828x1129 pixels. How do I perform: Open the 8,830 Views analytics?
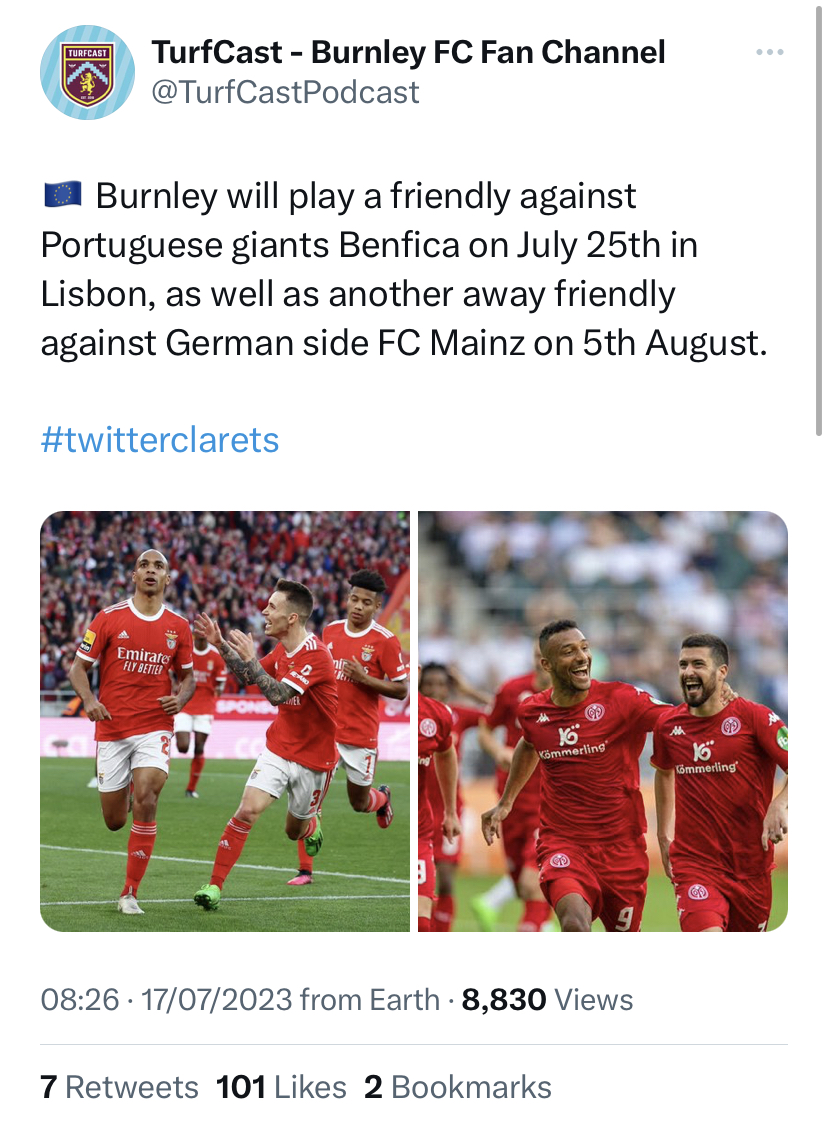click(547, 999)
